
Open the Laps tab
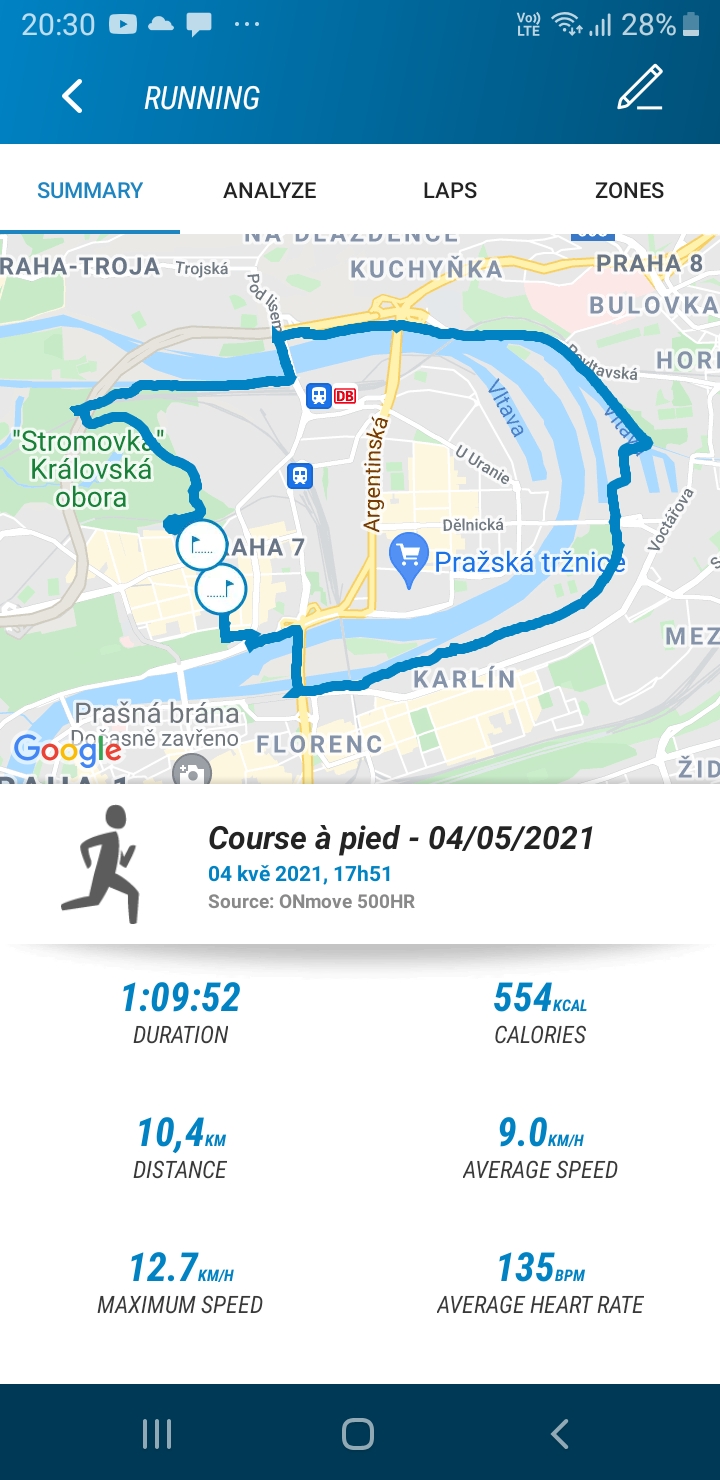450,190
